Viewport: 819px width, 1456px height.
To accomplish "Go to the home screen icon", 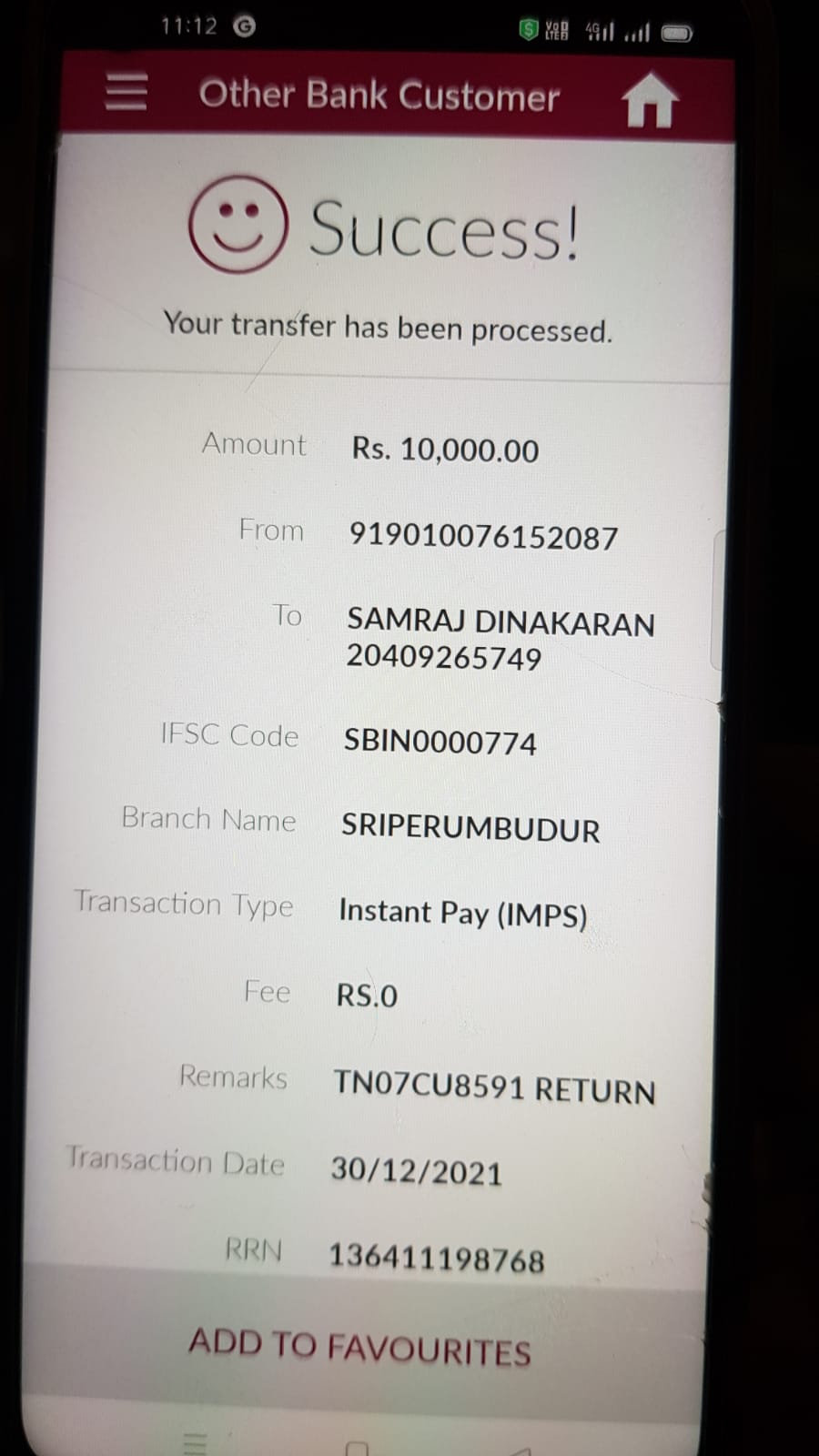I will (x=650, y=99).
